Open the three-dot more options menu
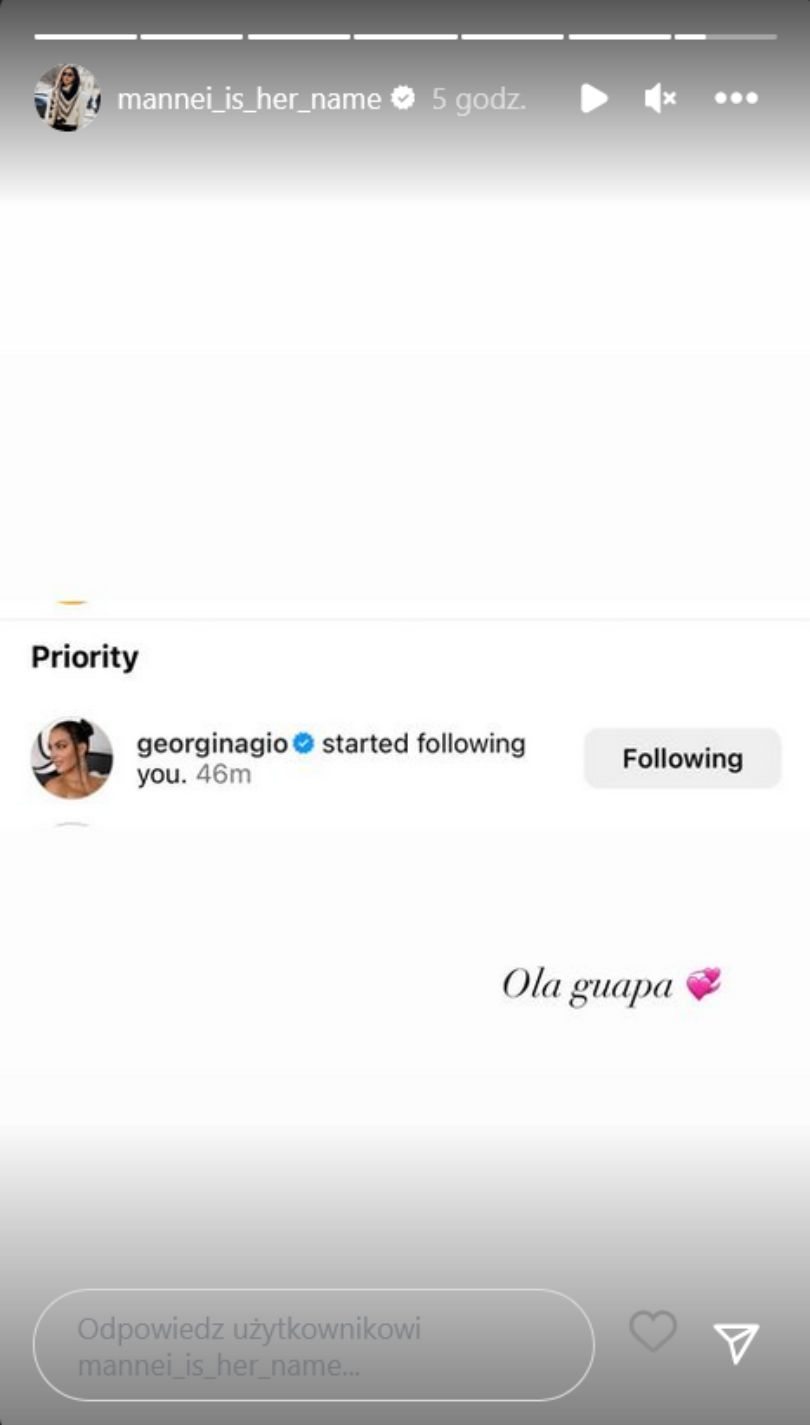 tap(736, 98)
